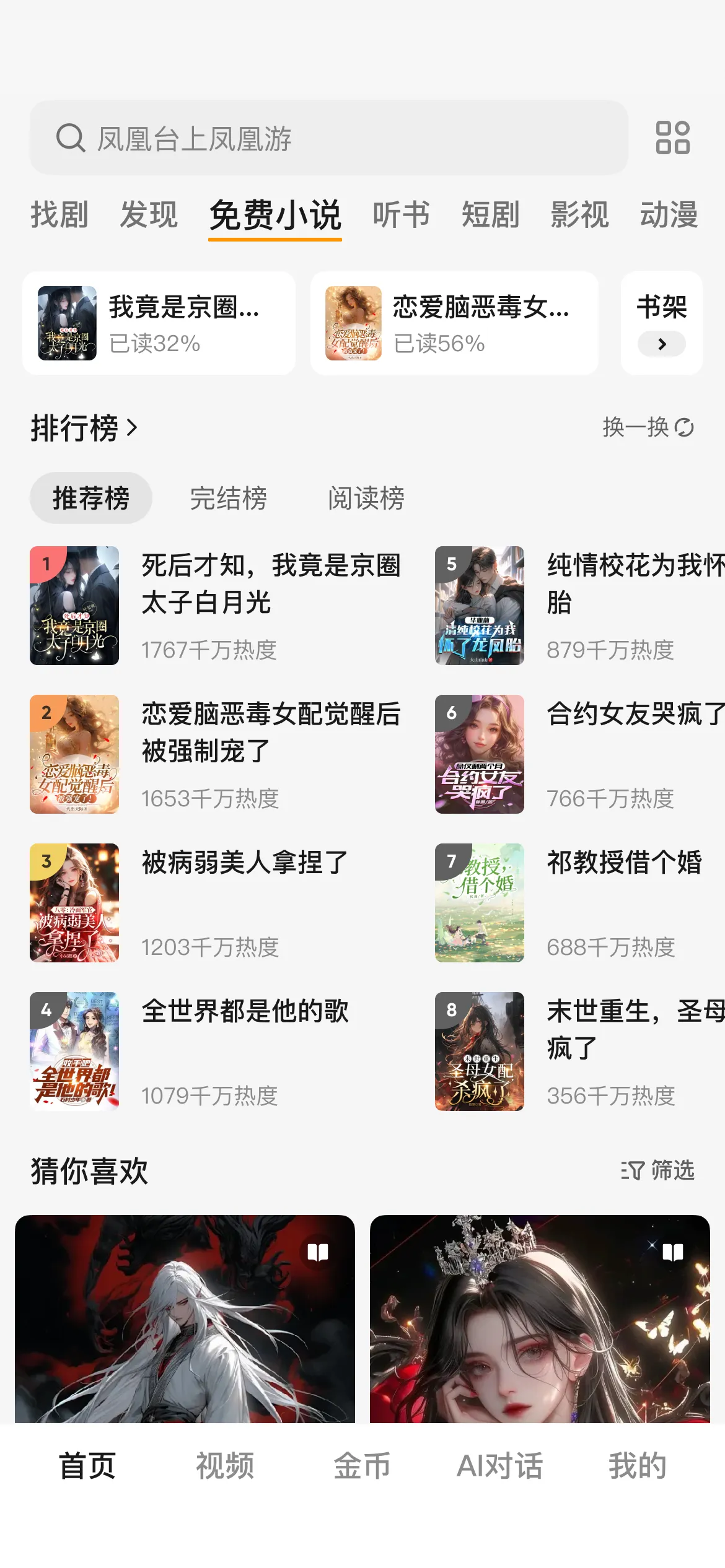Open the 书架 bookshelf
Screen dimensions: 725x1568
click(661, 323)
